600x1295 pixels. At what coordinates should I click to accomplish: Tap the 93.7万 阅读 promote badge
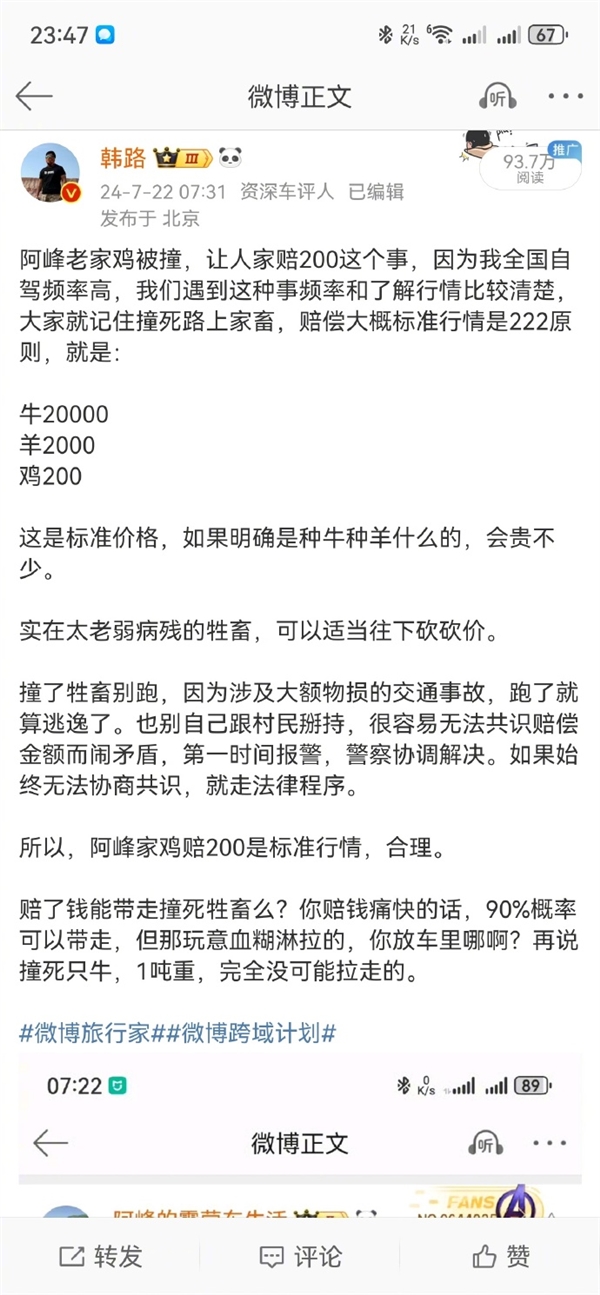tap(530, 166)
